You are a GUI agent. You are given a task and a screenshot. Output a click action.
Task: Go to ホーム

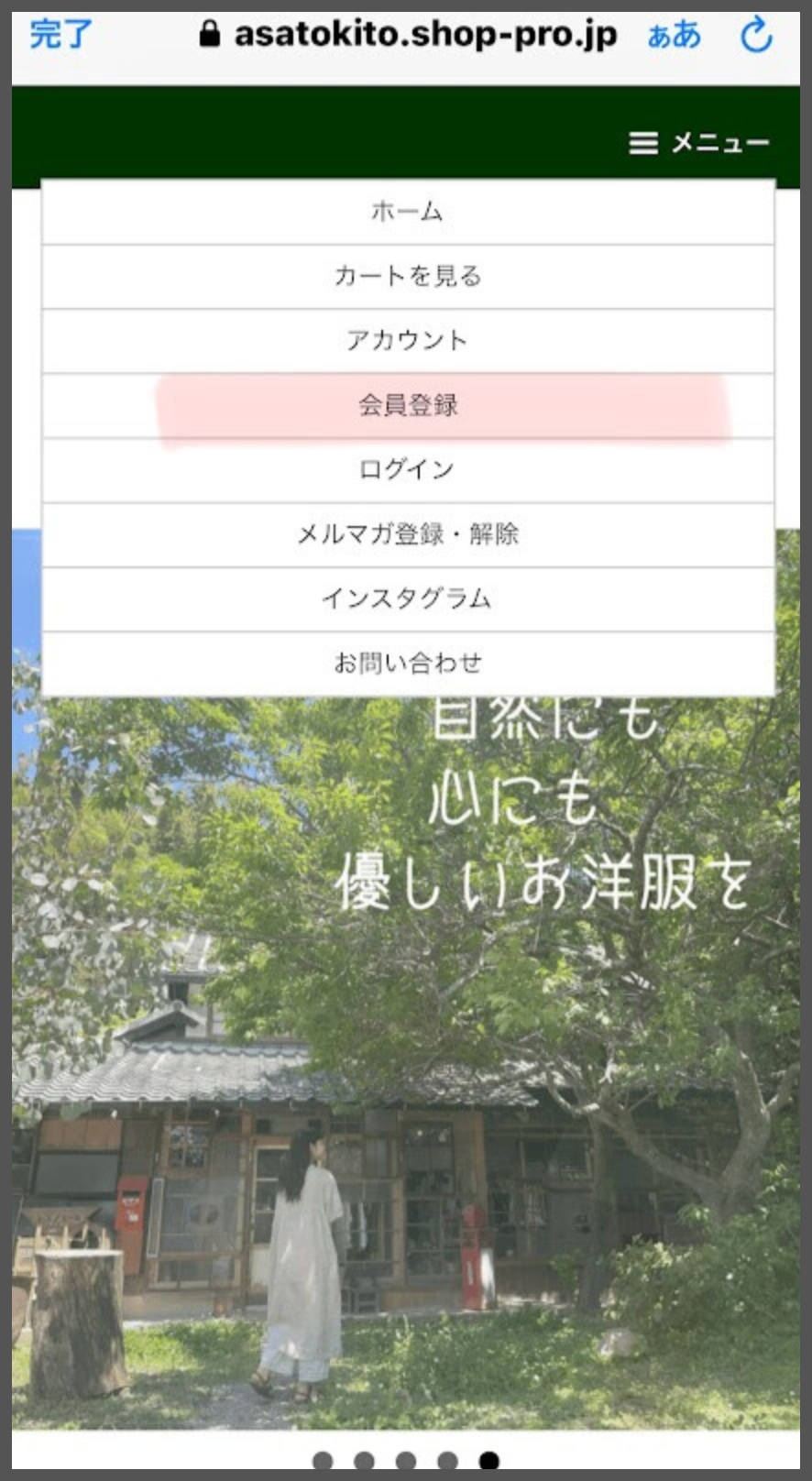click(x=408, y=212)
